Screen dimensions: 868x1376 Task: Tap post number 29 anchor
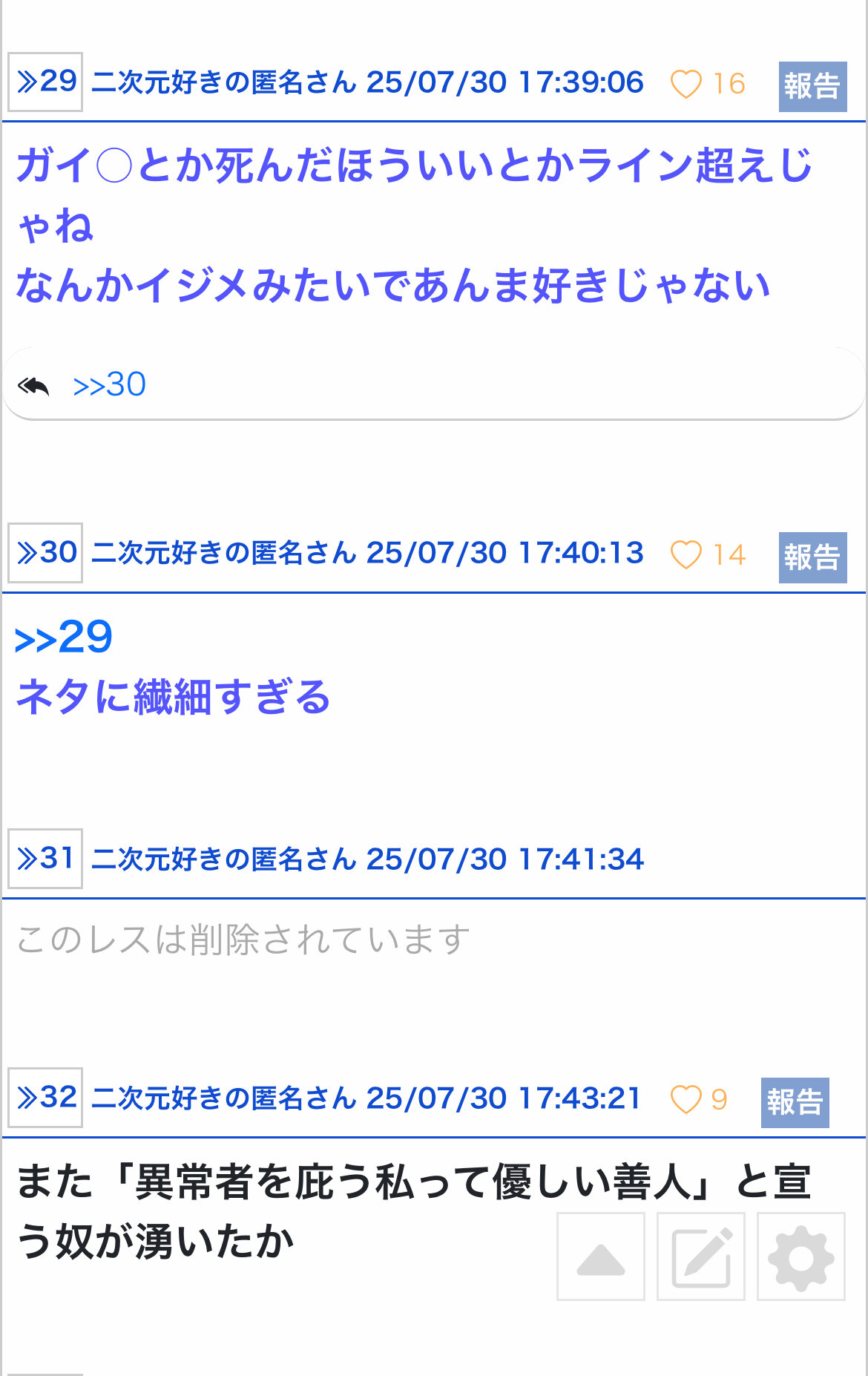pyautogui.click(x=45, y=82)
